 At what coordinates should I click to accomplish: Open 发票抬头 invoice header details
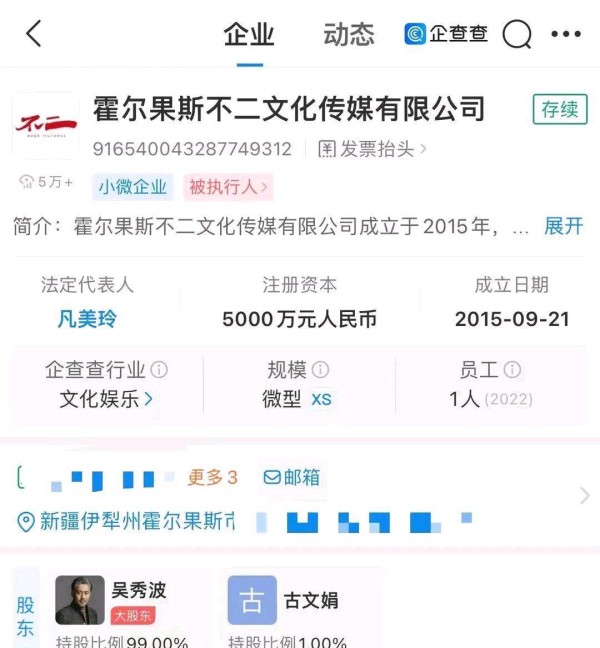pyautogui.click(x=372, y=149)
